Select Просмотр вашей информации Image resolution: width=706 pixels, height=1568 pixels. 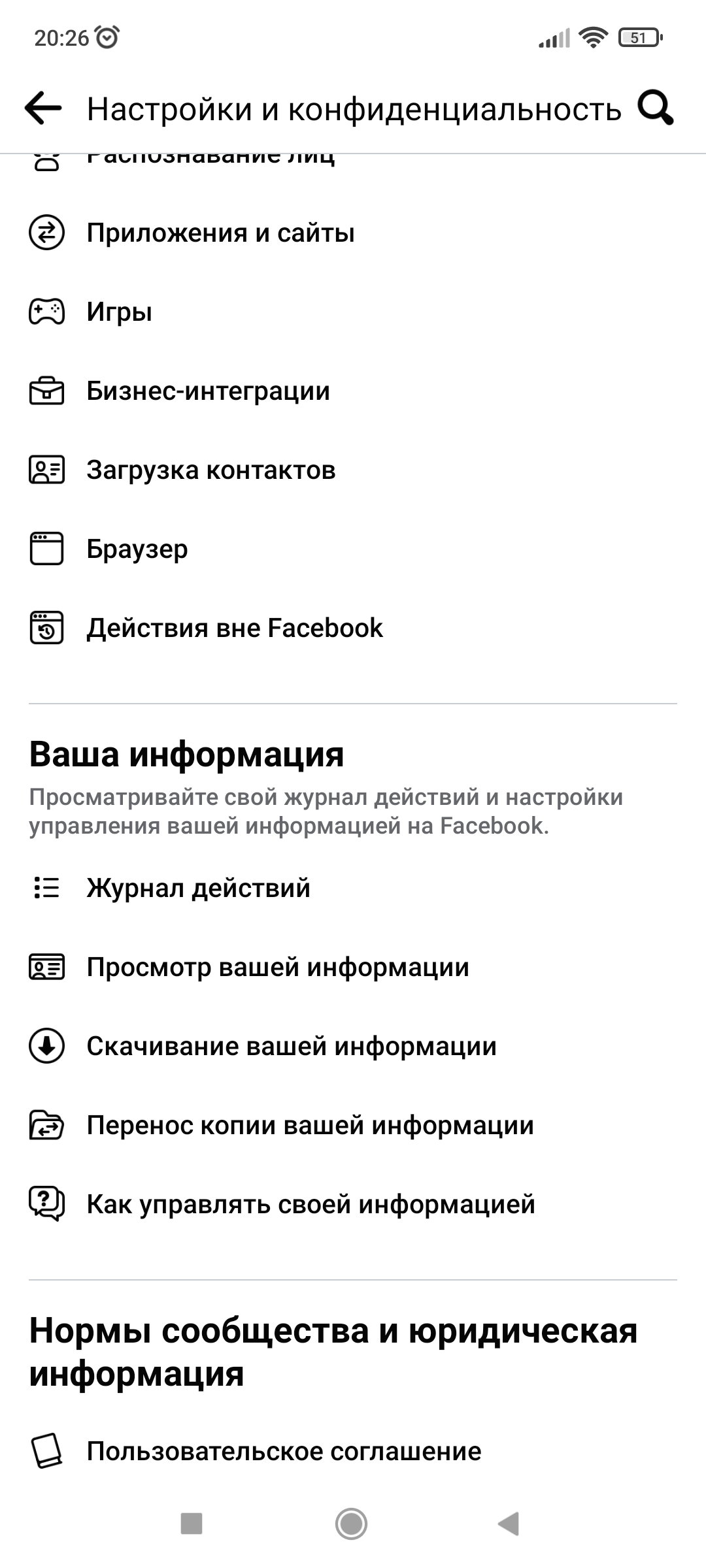click(353, 968)
